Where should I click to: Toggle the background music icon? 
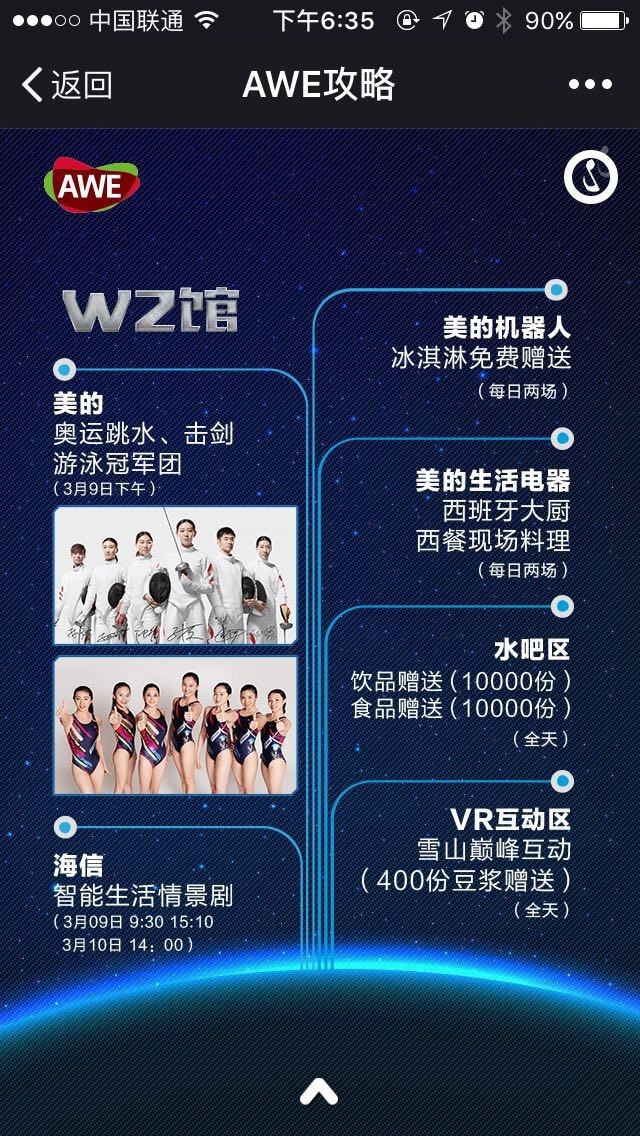[590, 177]
